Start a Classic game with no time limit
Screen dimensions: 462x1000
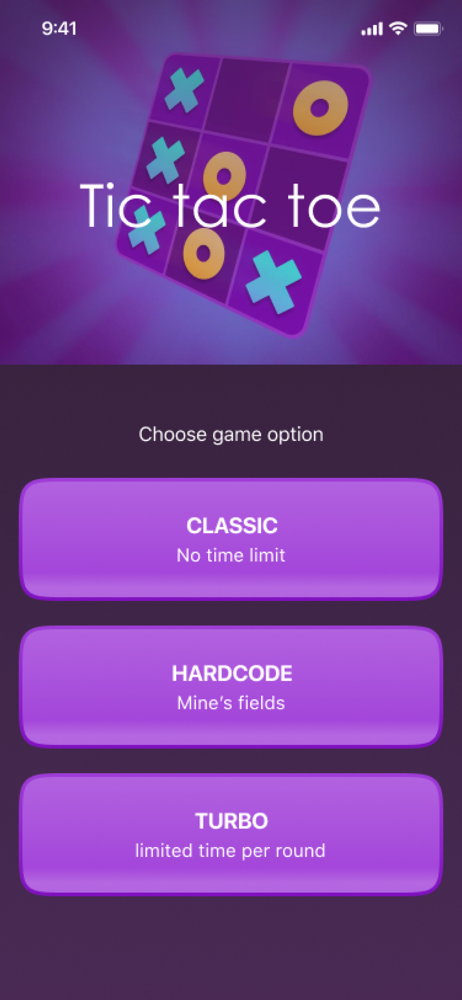point(230,539)
